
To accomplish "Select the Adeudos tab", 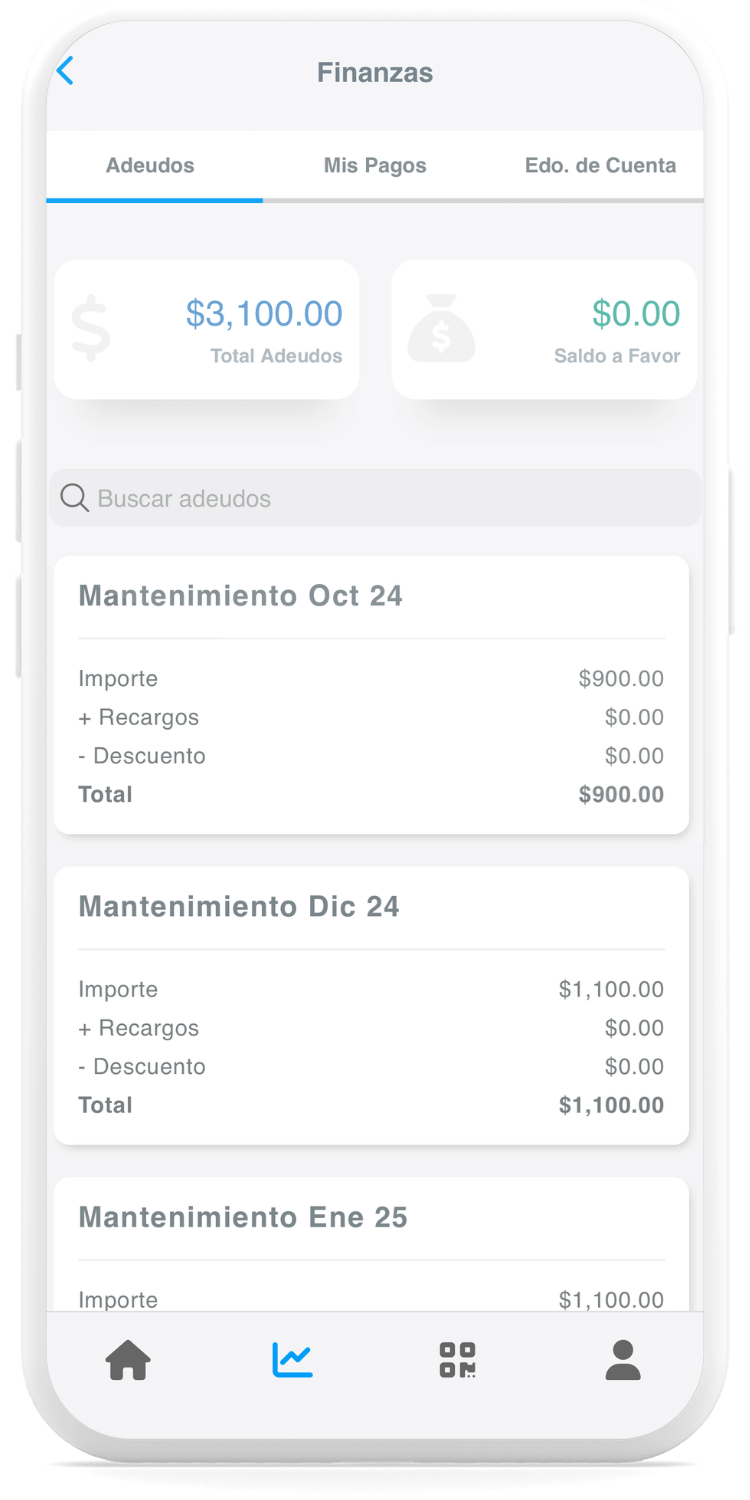I will coord(151,166).
